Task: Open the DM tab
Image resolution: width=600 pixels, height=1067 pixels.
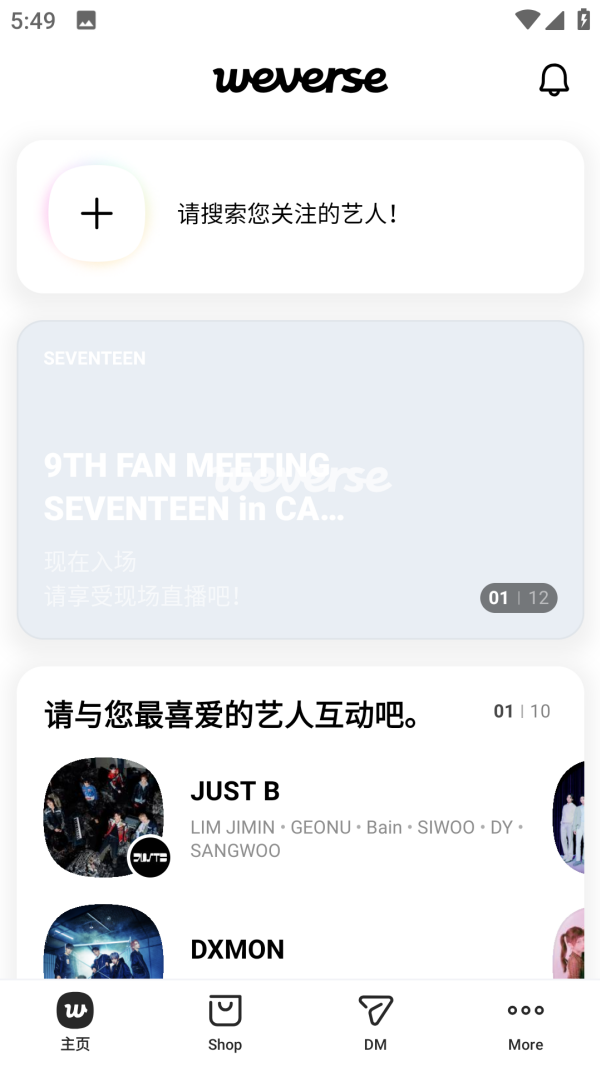Action: (375, 1022)
